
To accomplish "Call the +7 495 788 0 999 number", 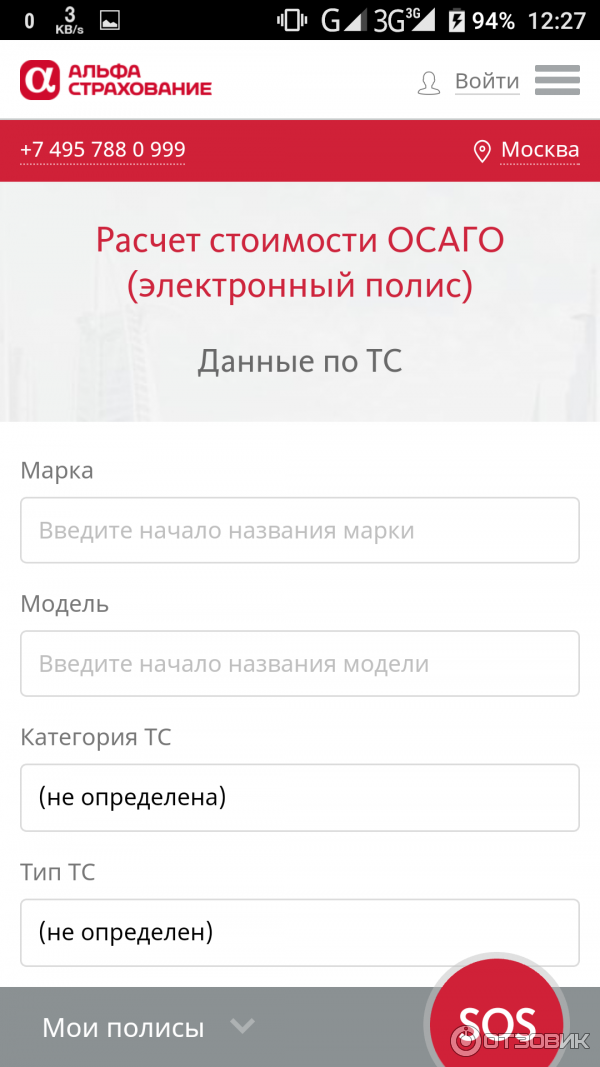I will coord(103,150).
